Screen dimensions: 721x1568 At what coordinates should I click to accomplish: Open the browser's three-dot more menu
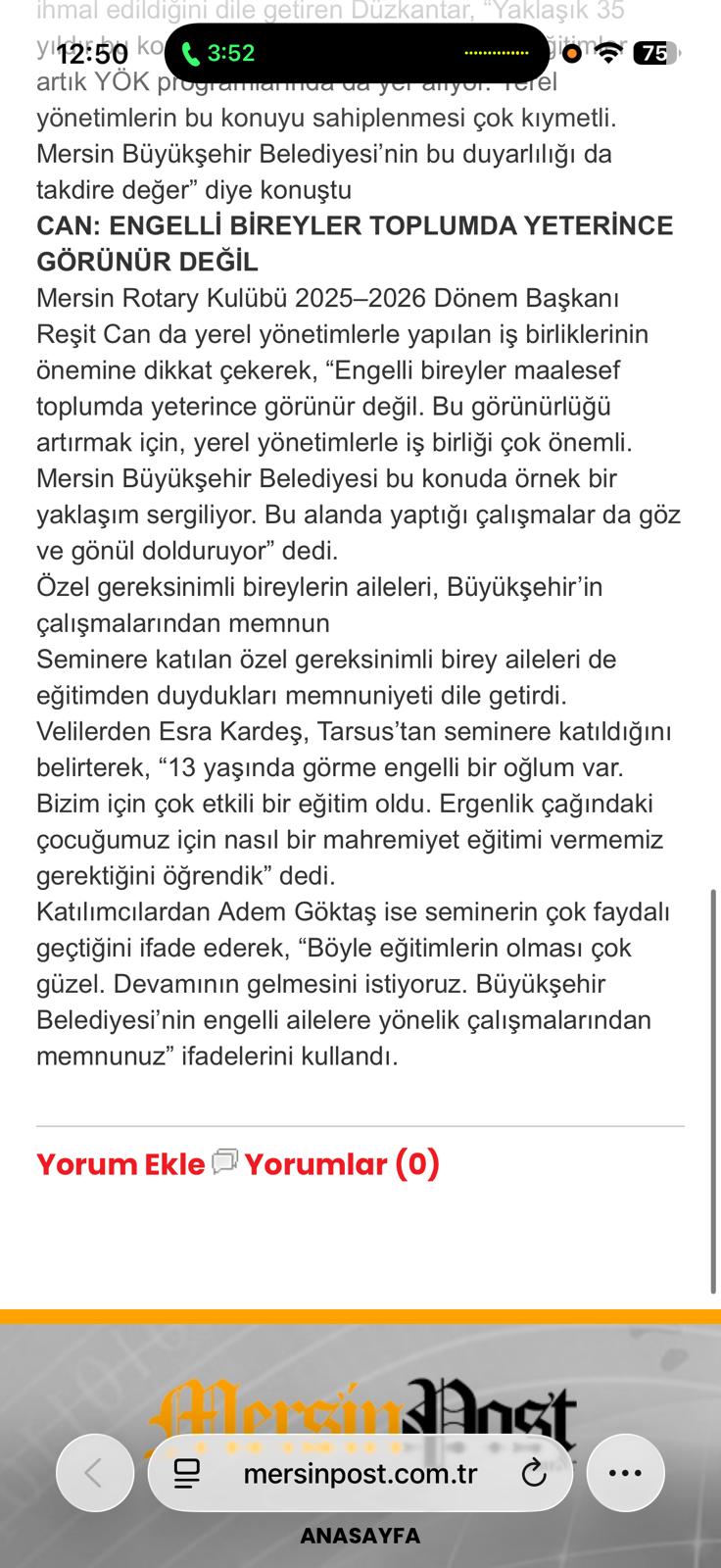625,1473
